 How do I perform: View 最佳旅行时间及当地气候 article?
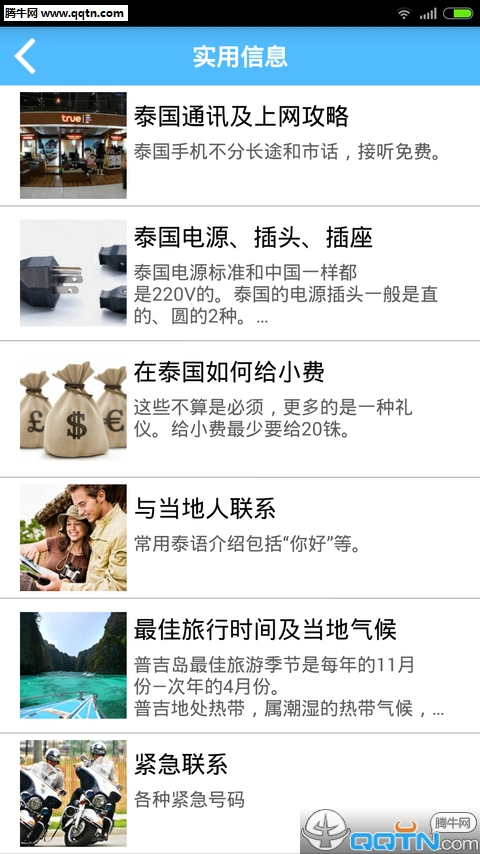[240, 666]
